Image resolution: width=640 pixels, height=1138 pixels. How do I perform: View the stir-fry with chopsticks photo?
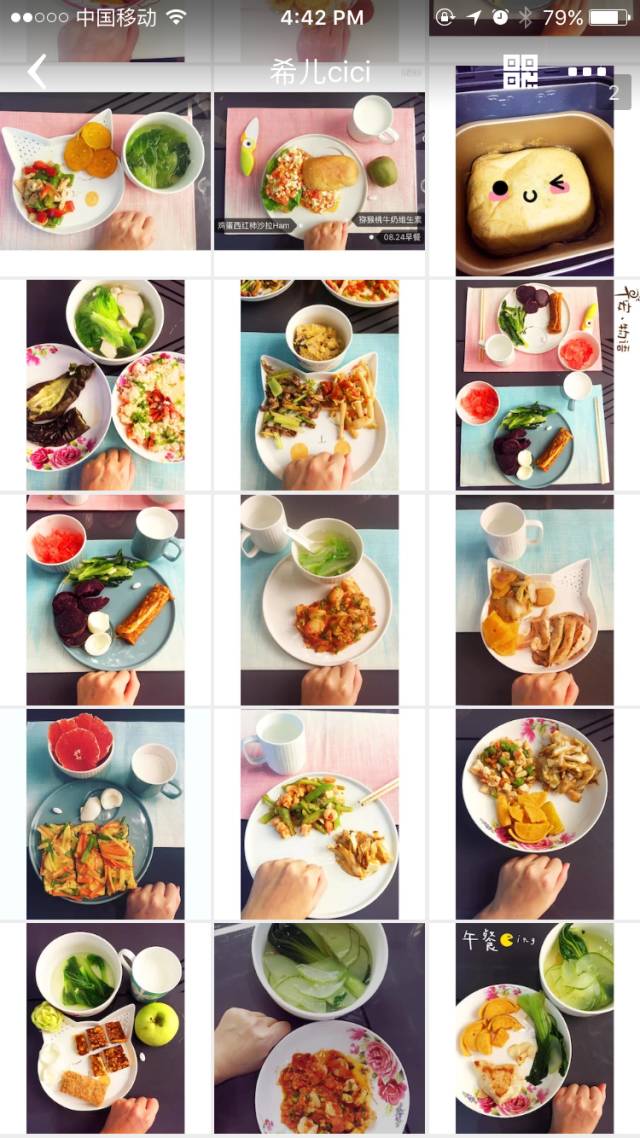320,814
